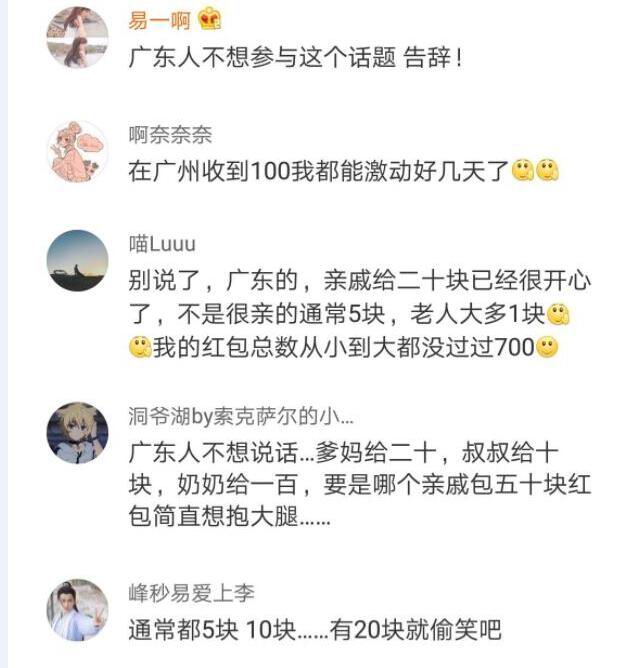Open 峰秒易爱上李's profile avatar
The height and width of the screenshot is (668, 626).
pos(77,609)
